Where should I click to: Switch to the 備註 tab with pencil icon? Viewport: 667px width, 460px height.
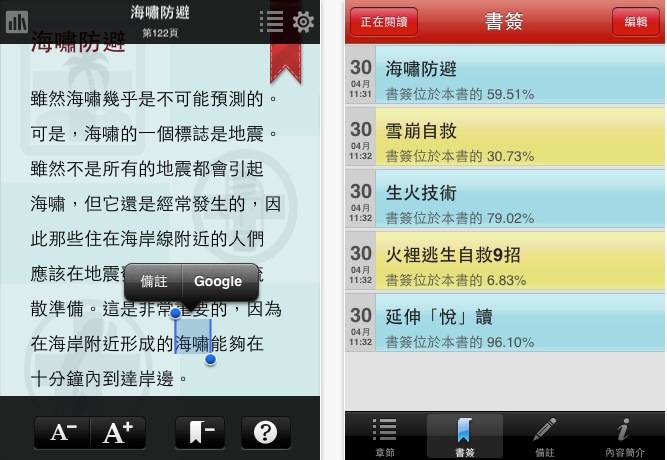544,437
